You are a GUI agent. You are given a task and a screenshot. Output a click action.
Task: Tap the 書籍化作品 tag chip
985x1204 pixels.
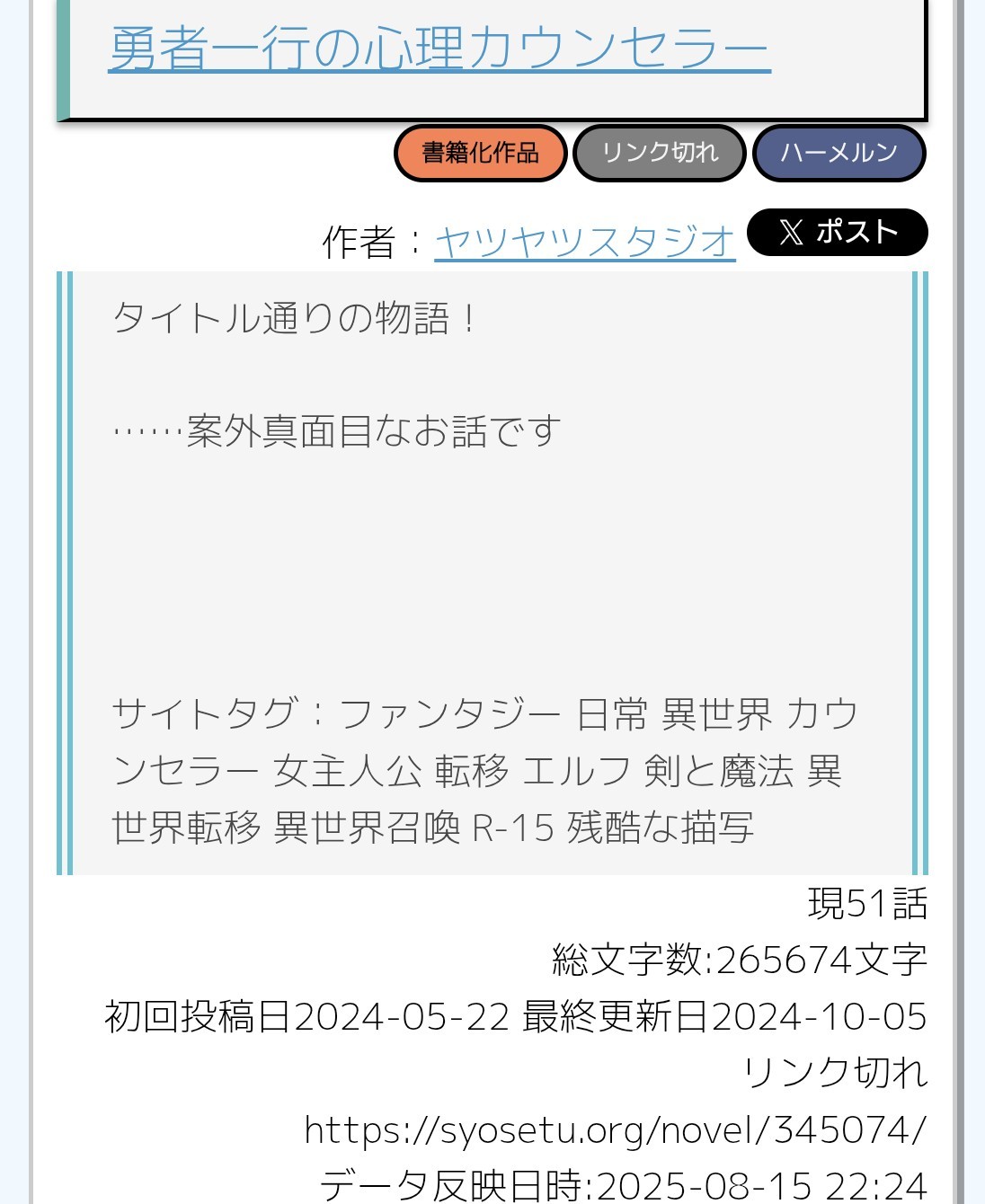pyautogui.click(x=481, y=154)
